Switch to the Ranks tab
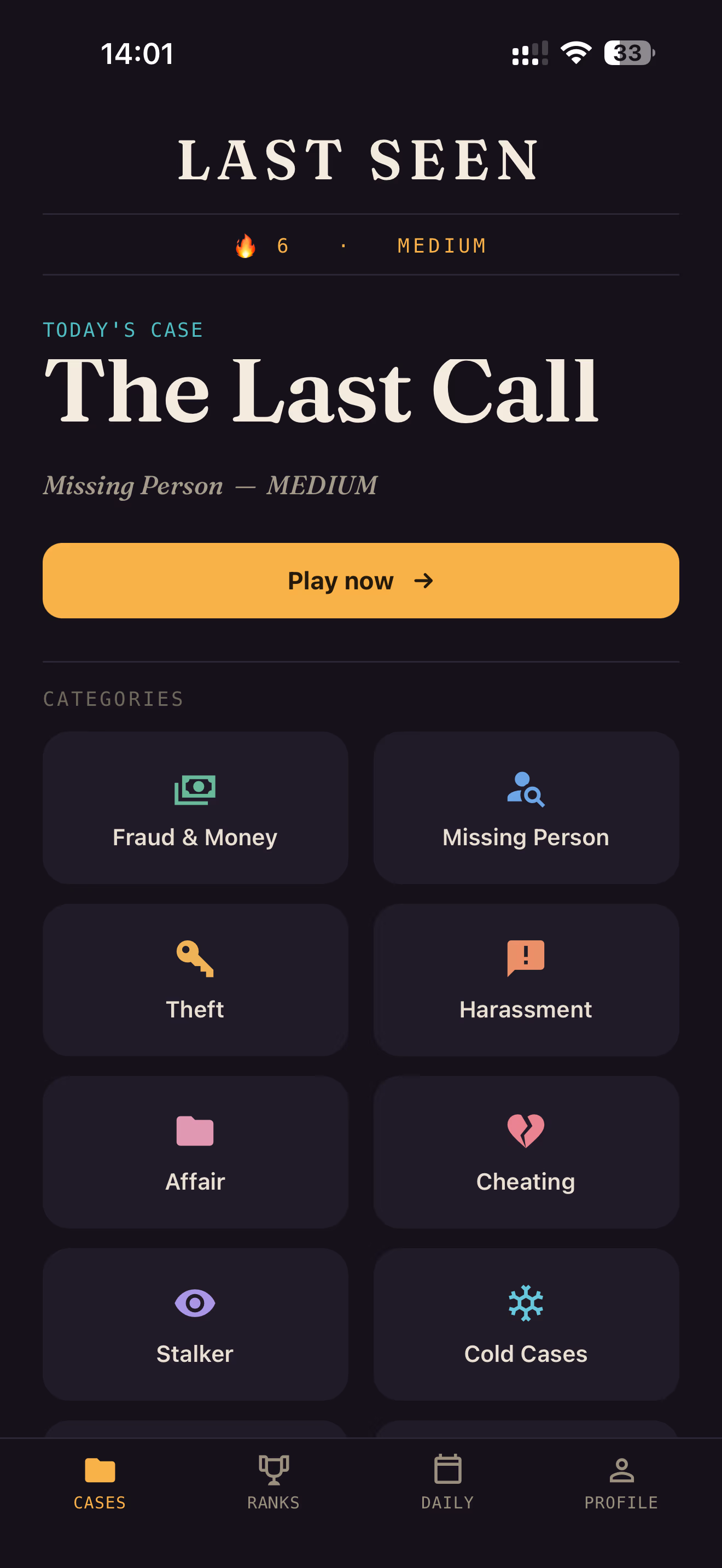Viewport: 722px width, 1568px height. pyautogui.click(x=273, y=1482)
